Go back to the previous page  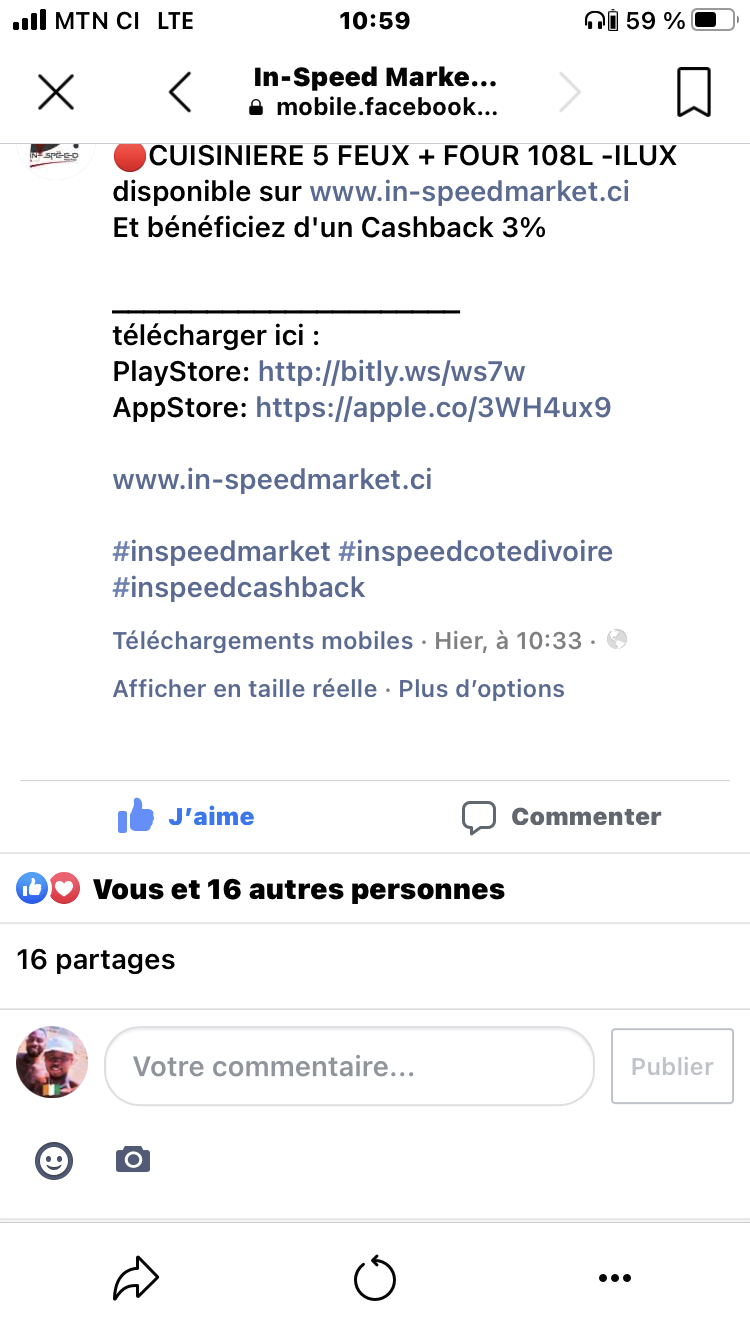click(x=180, y=93)
